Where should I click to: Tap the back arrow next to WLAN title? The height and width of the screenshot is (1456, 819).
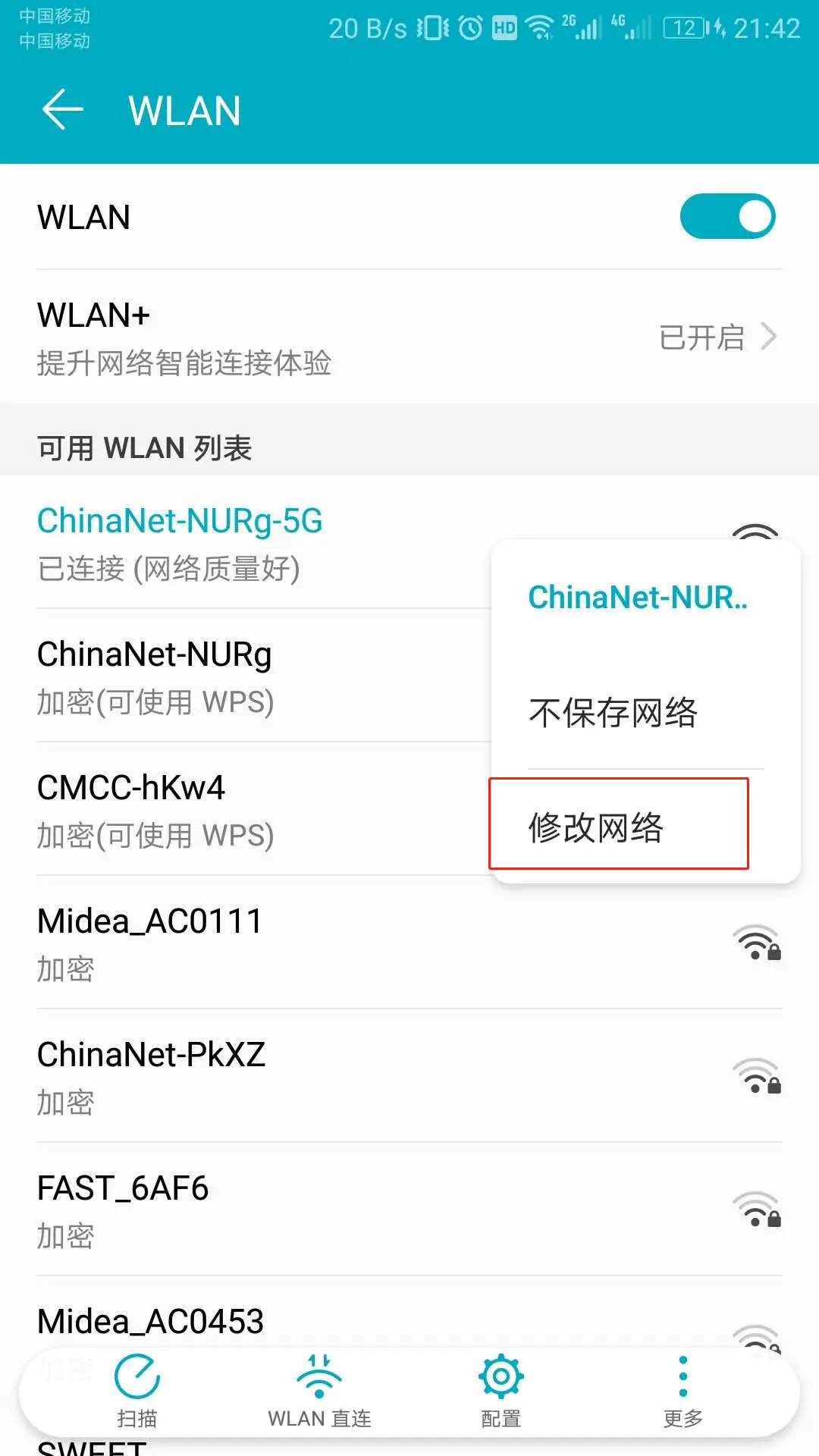coord(63,109)
